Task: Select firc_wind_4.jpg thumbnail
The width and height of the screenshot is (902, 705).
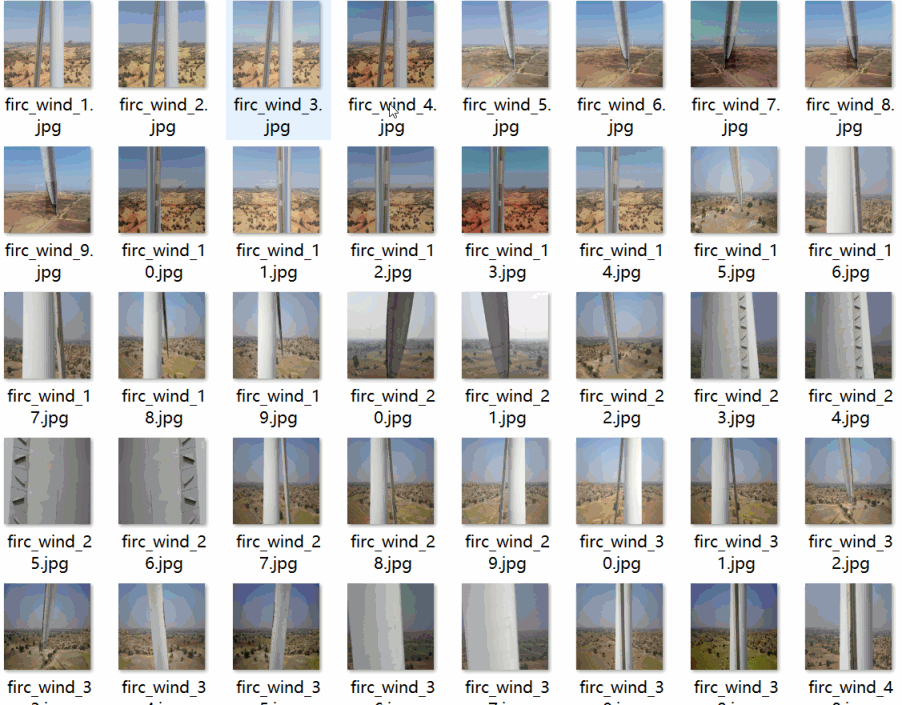Action: [391, 45]
